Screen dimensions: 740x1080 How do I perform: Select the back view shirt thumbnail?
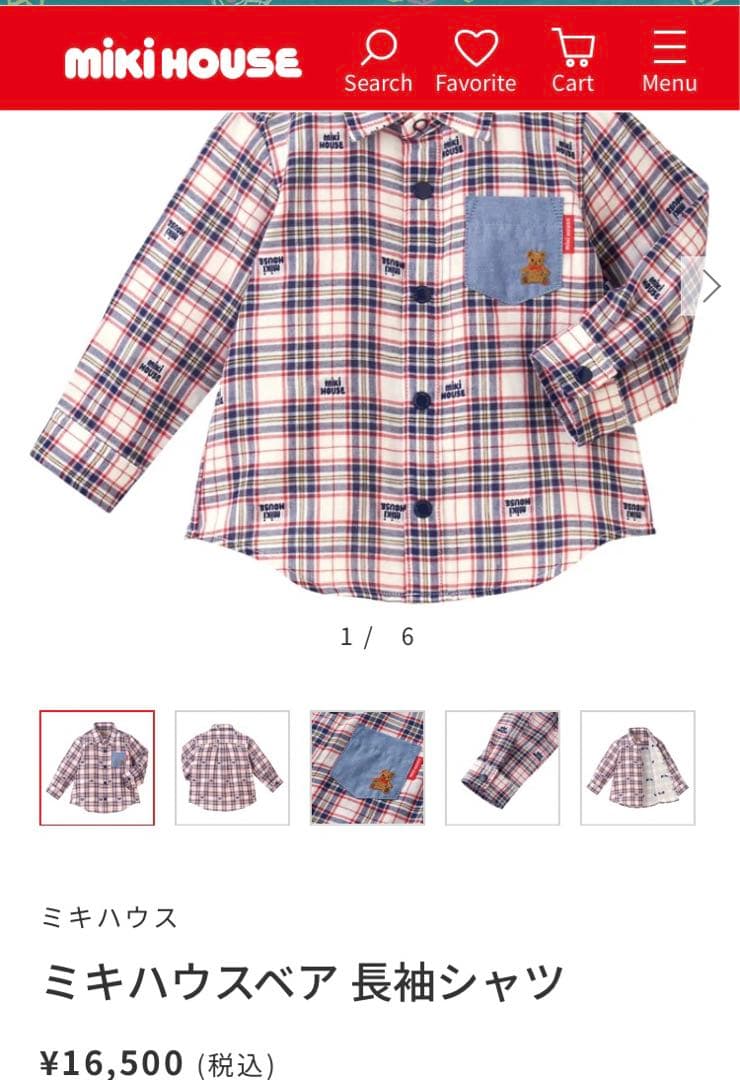pyautogui.click(x=232, y=768)
